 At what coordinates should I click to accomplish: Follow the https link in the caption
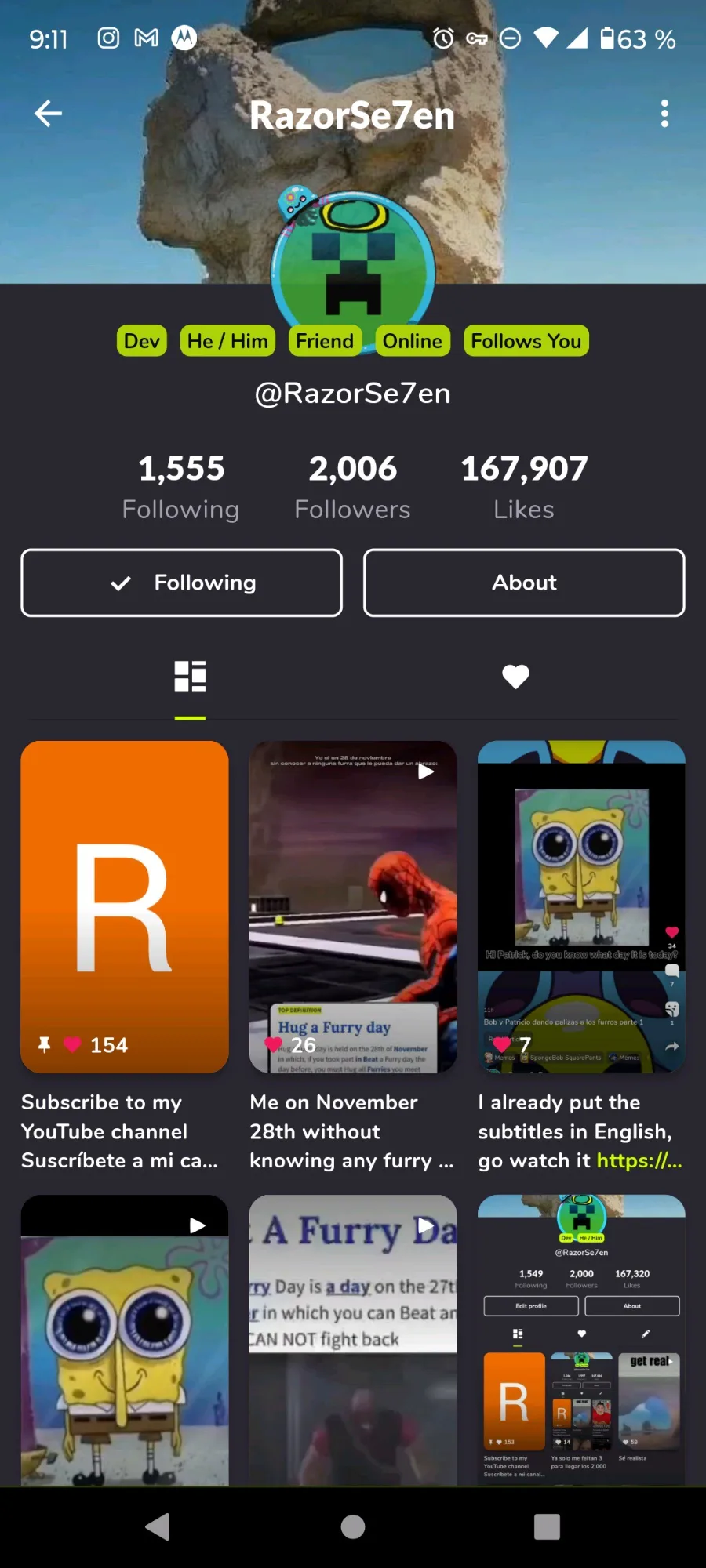tap(639, 1160)
